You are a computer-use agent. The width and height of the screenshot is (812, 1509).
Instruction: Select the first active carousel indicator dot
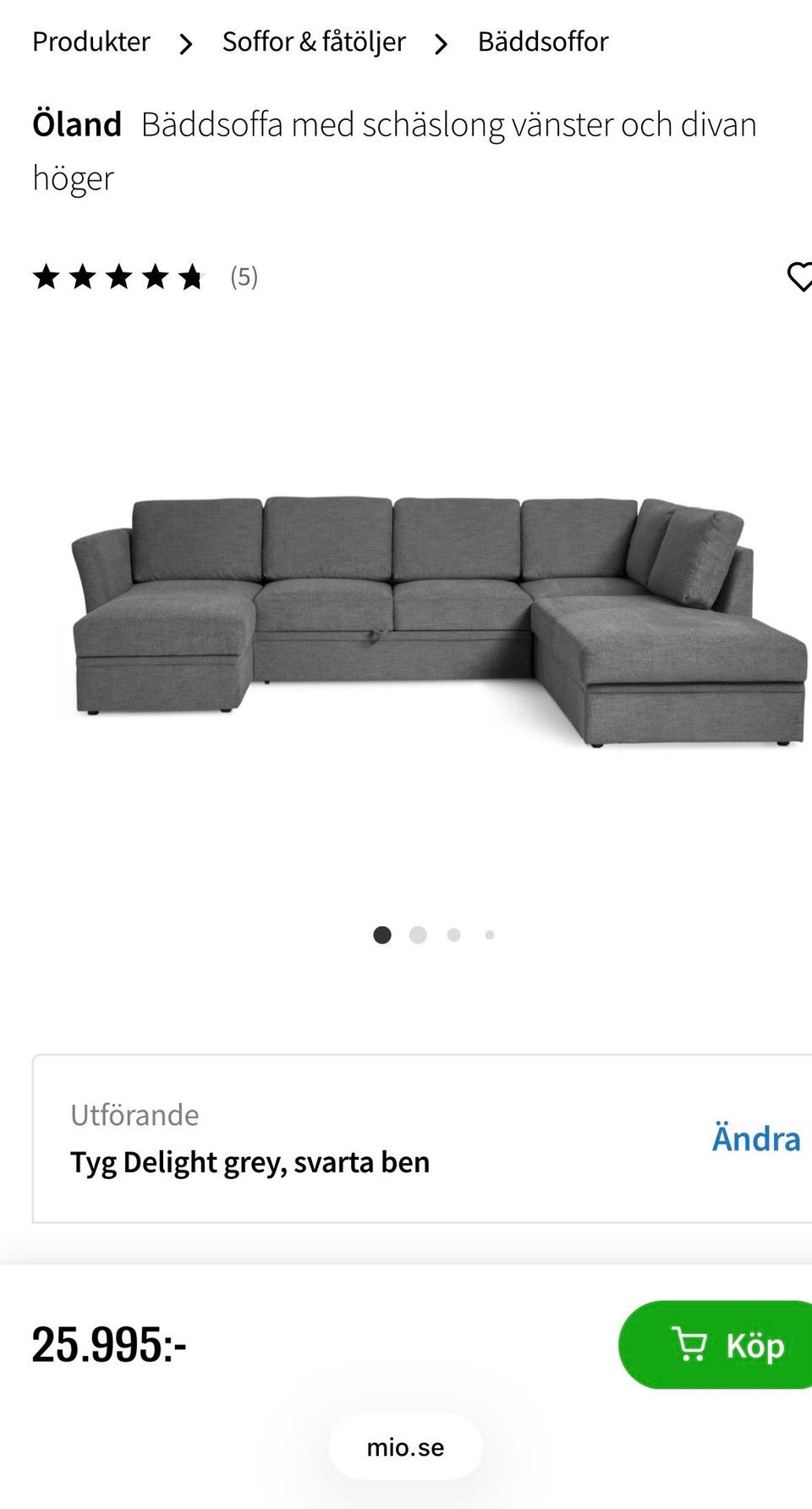click(382, 935)
